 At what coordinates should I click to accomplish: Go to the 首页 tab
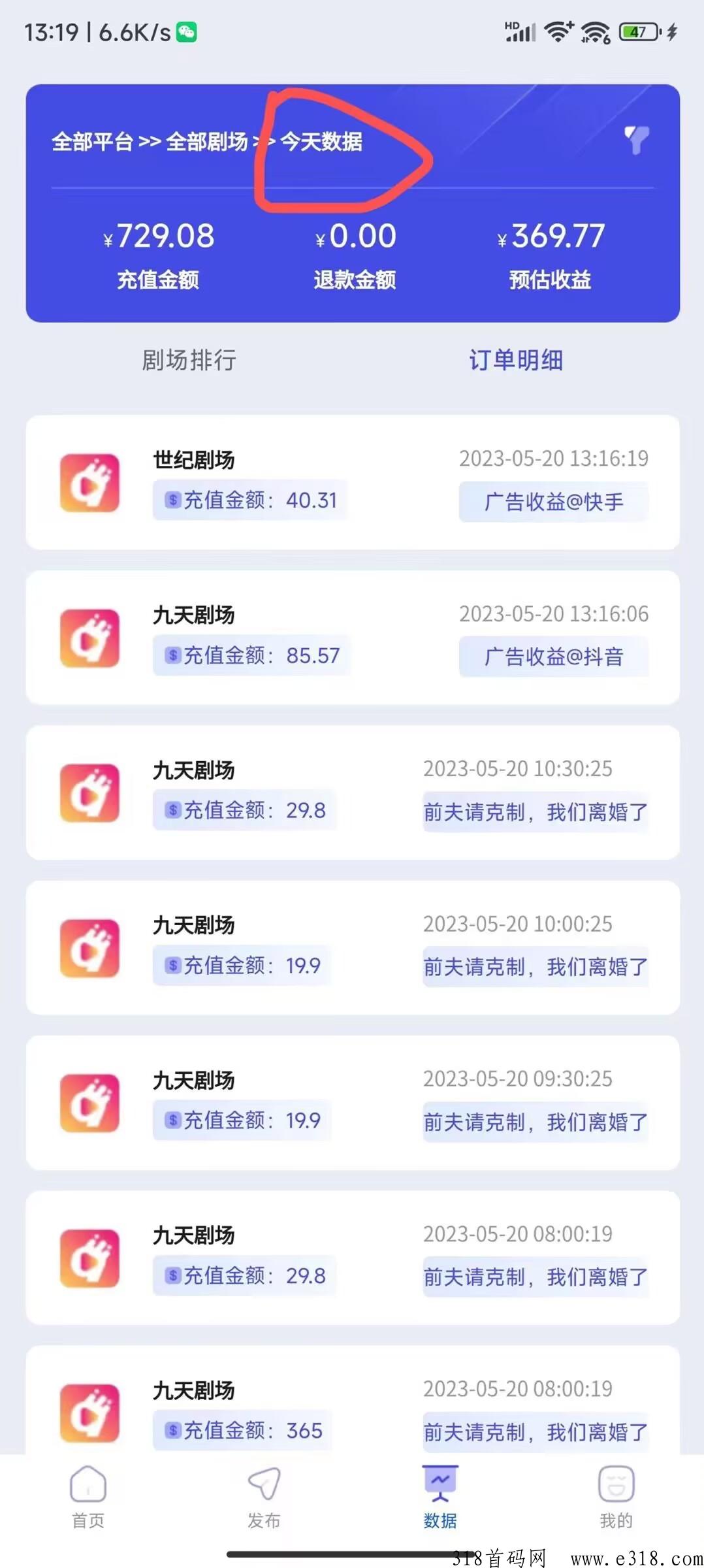pos(88,1497)
